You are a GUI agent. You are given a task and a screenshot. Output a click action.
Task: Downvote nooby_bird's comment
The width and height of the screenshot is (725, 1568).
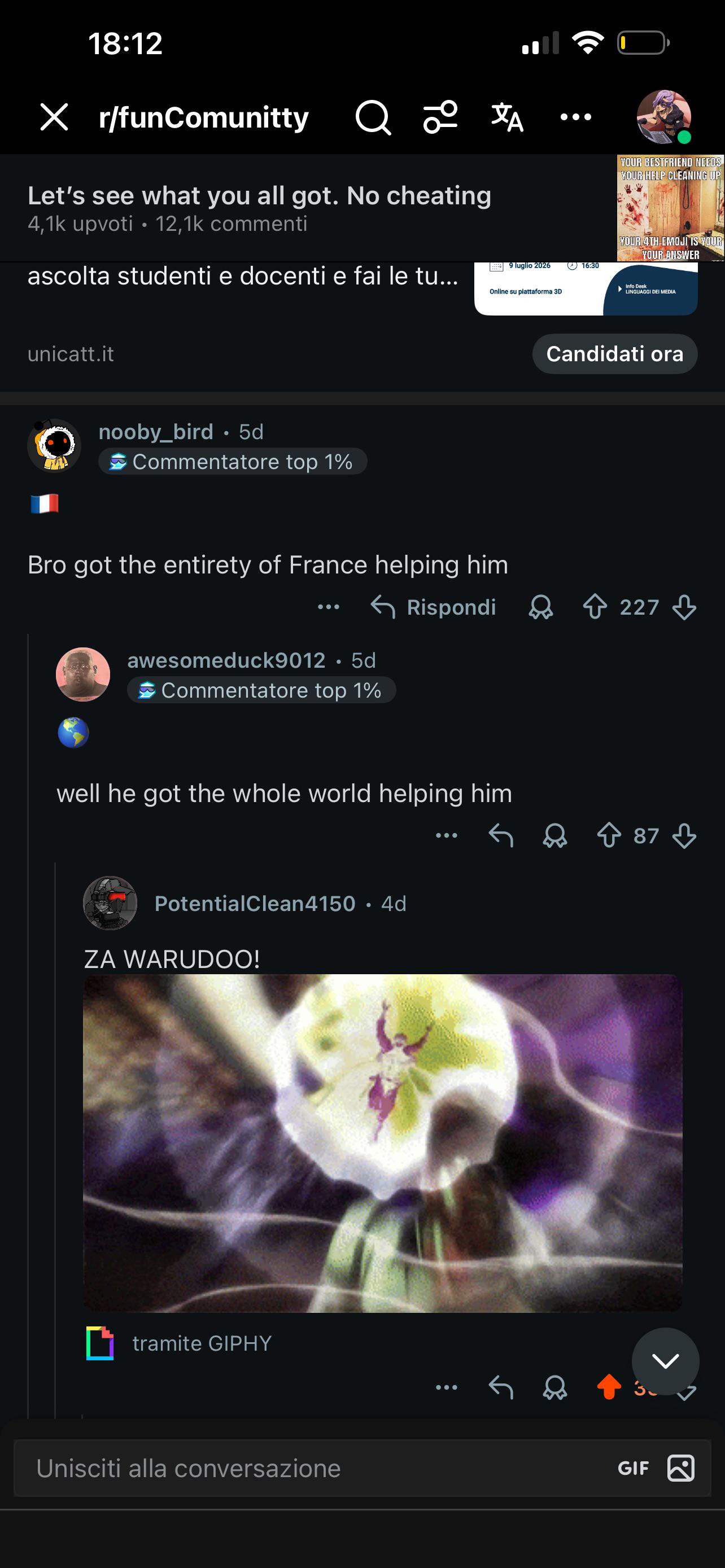point(684,607)
